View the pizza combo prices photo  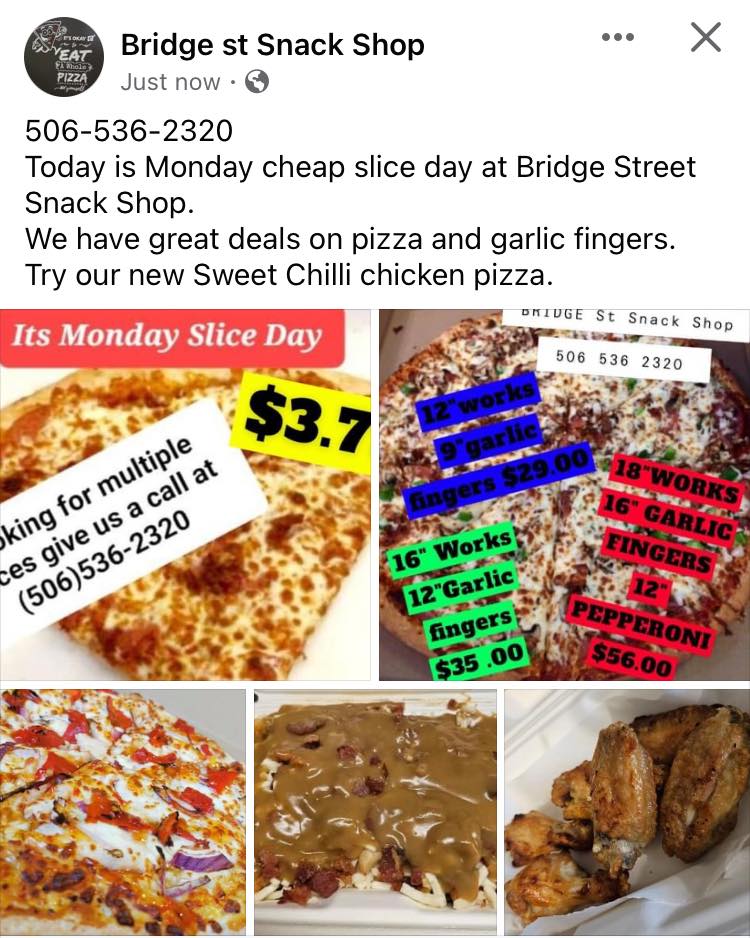point(565,495)
